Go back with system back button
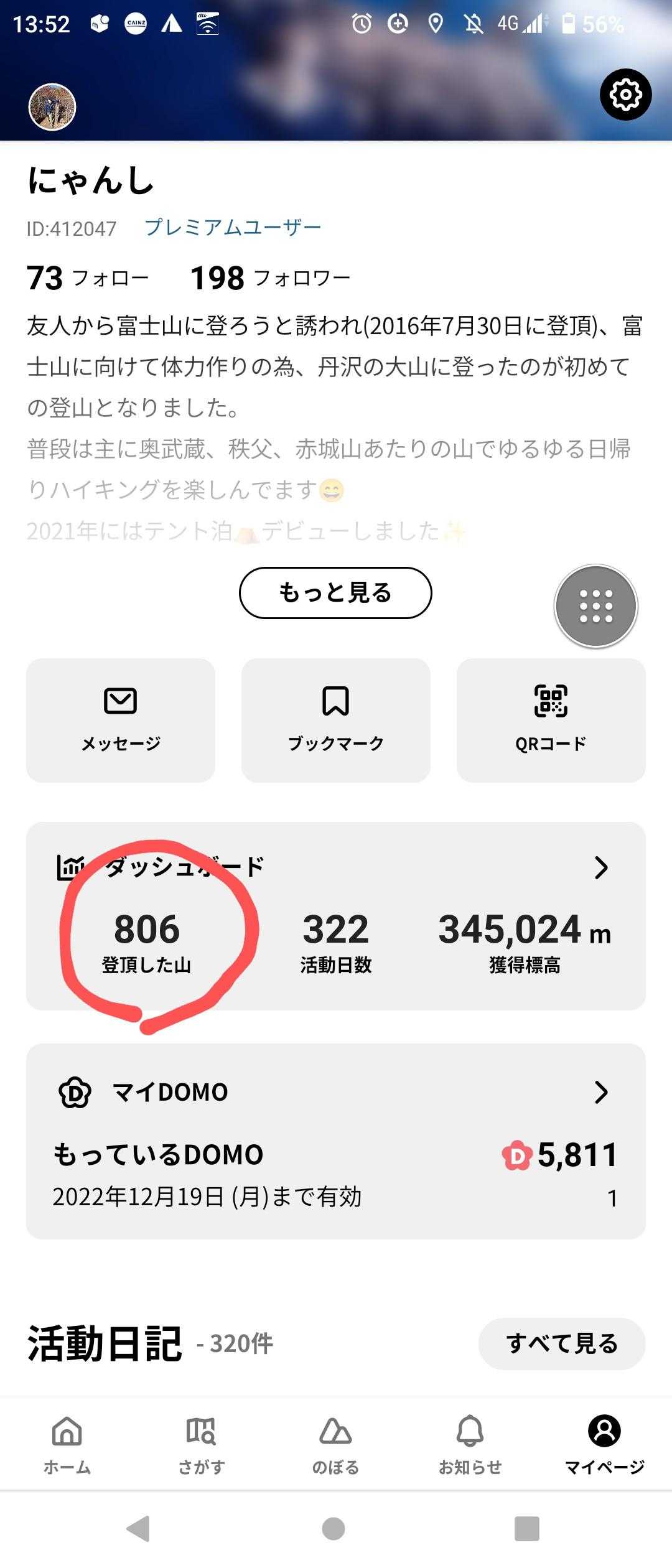Viewport: 672px width, 1568px height. (138, 1528)
